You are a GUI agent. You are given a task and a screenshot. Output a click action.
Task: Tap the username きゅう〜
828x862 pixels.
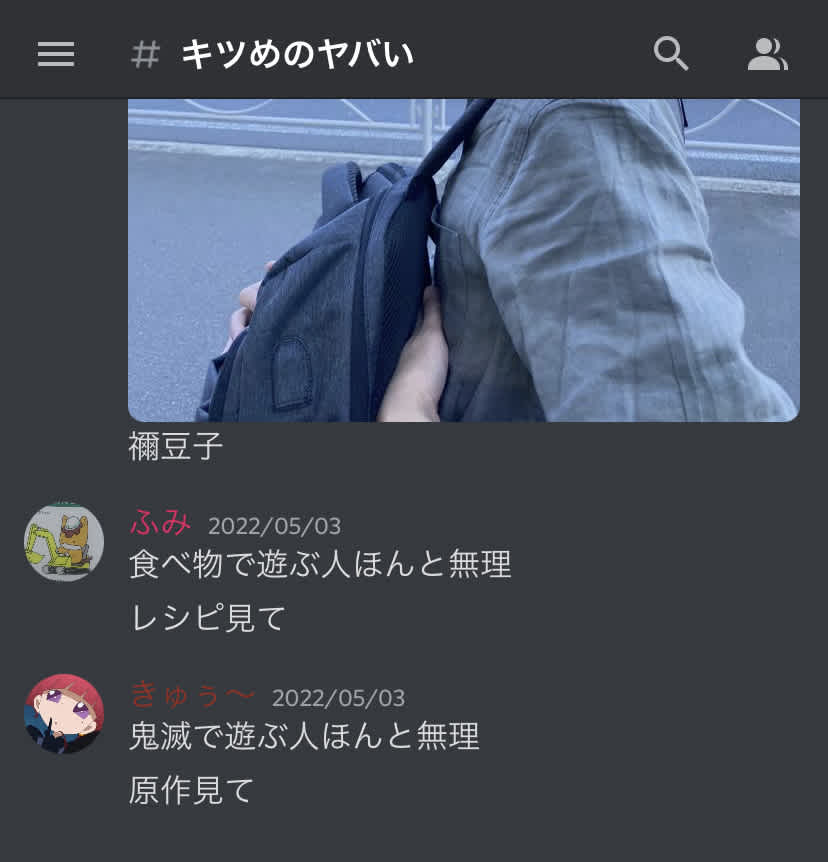coord(193,695)
